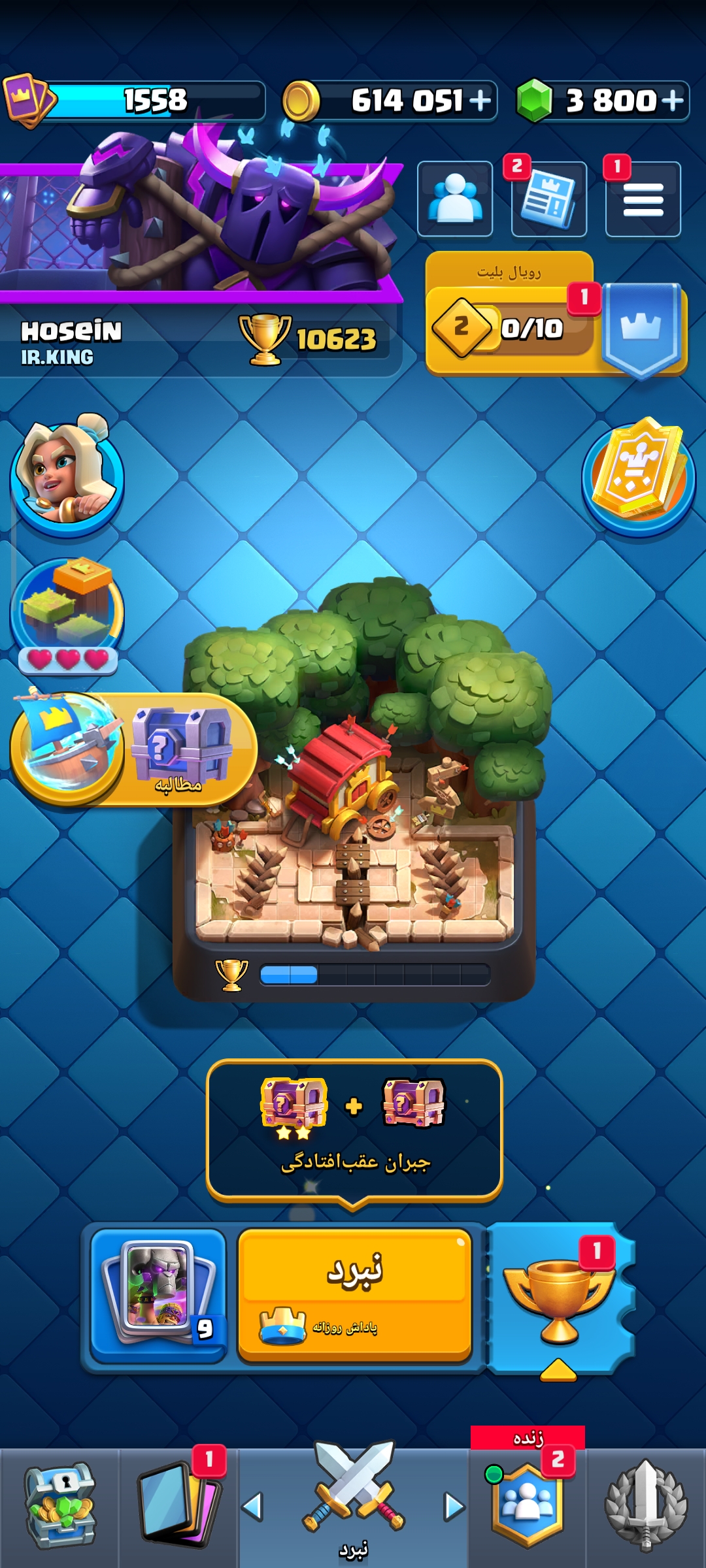The width and height of the screenshot is (706, 1568).
Task: Change the battle deck card selector
Action: [158, 1296]
